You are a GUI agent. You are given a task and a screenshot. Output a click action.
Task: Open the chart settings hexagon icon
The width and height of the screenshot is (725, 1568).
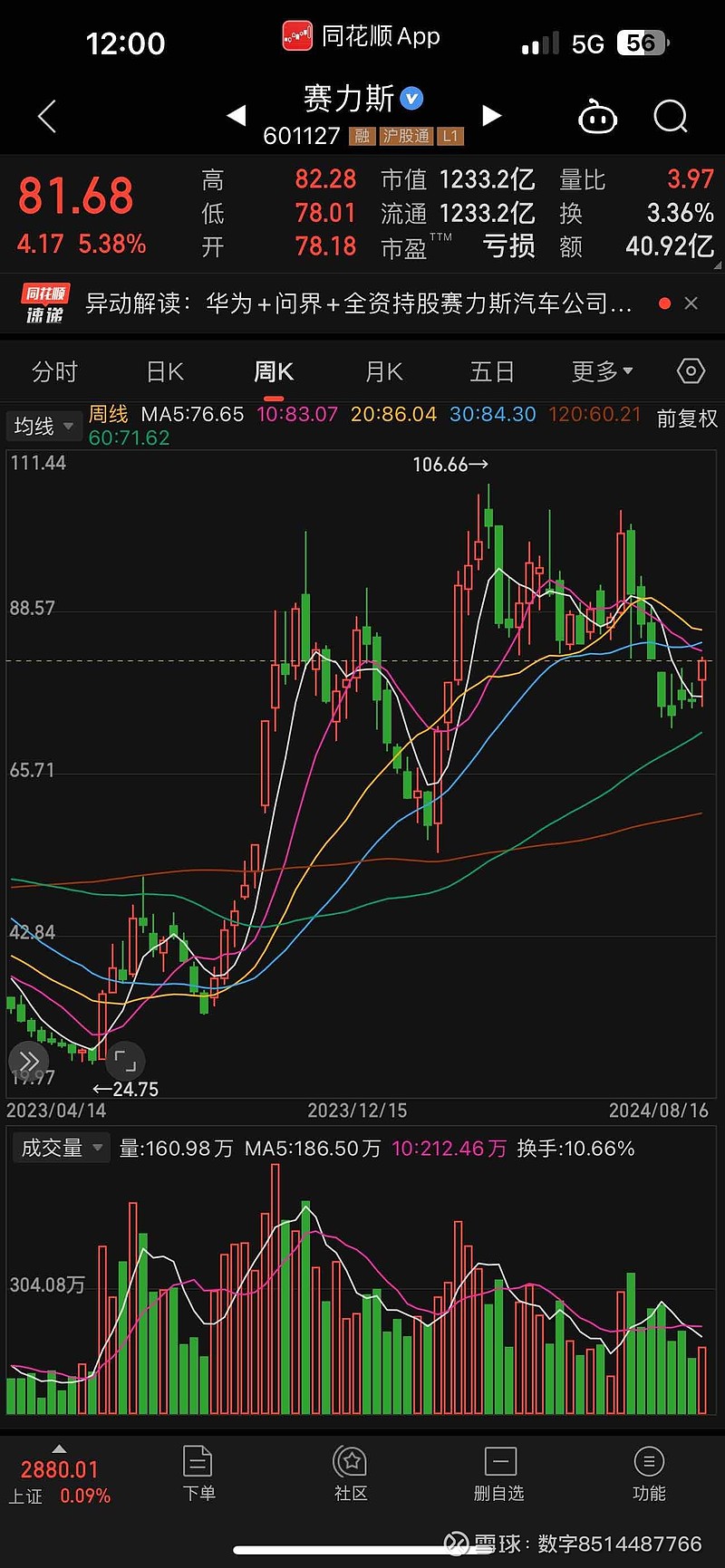691,371
